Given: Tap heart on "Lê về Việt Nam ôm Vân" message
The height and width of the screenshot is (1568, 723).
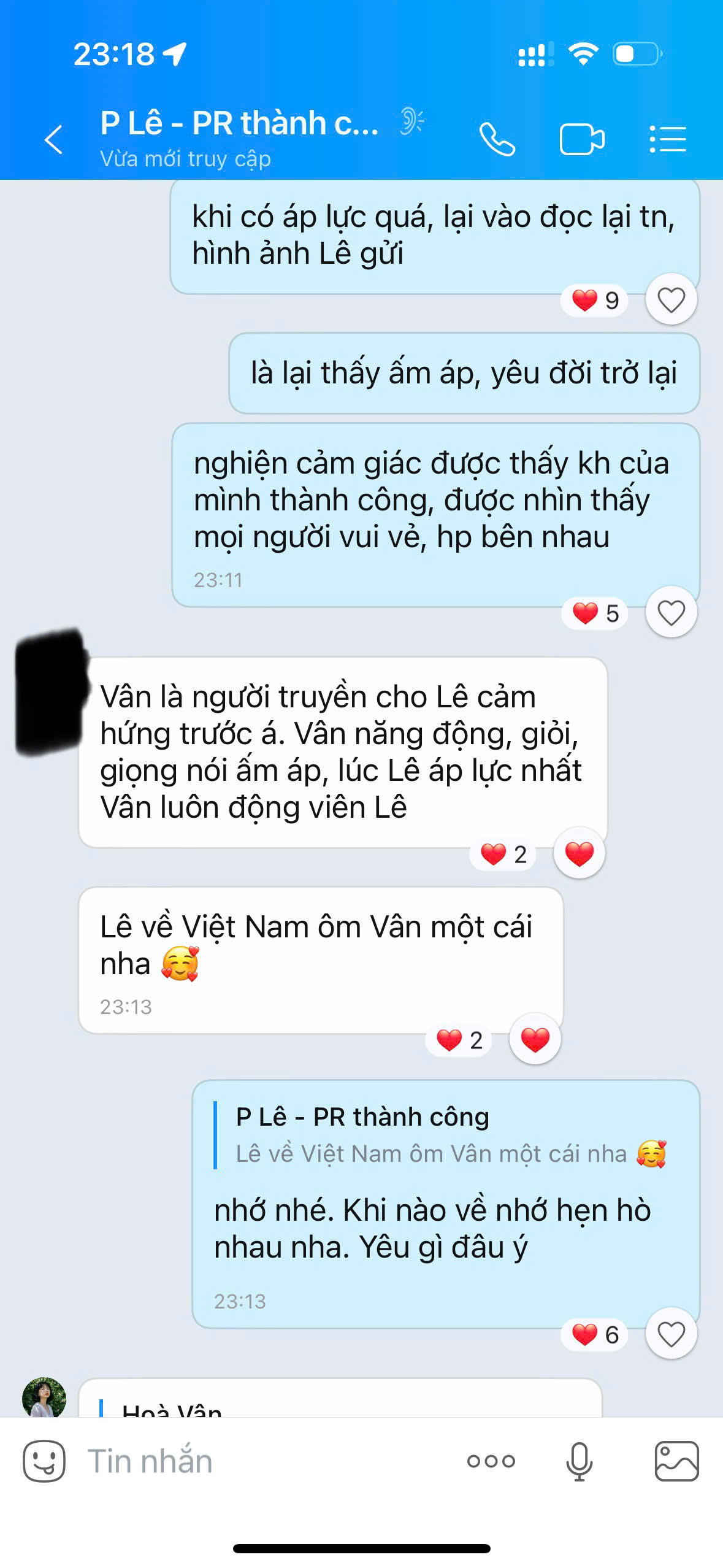Looking at the screenshot, I should coord(535,1039).
